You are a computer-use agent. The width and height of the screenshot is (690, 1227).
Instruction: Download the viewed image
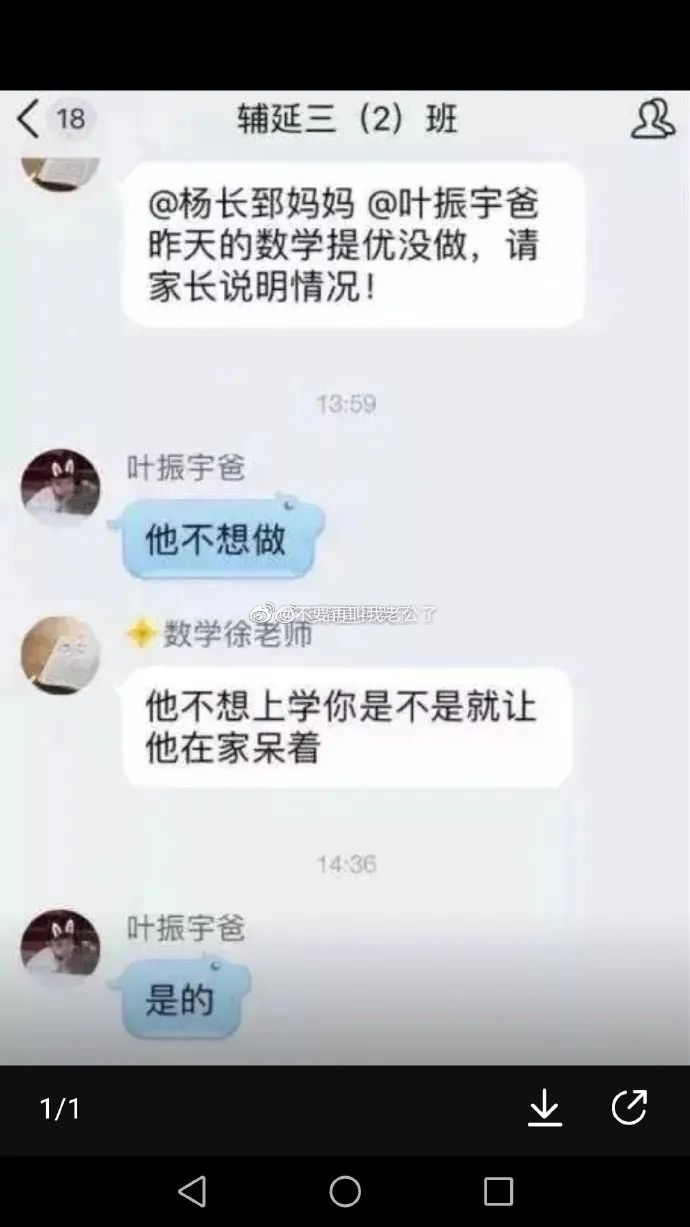coord(545,1108)
